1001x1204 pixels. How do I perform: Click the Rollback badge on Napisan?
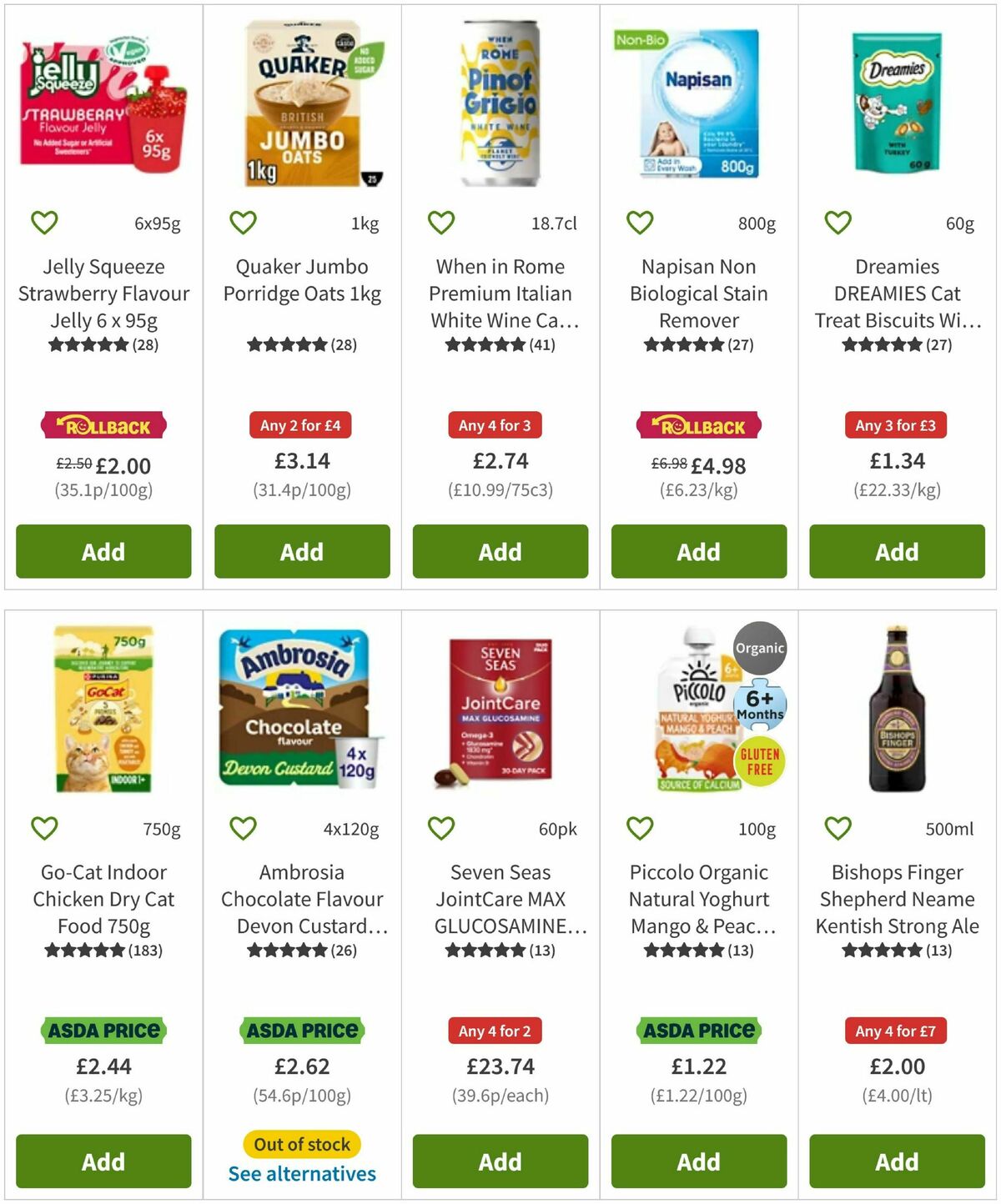698,425
